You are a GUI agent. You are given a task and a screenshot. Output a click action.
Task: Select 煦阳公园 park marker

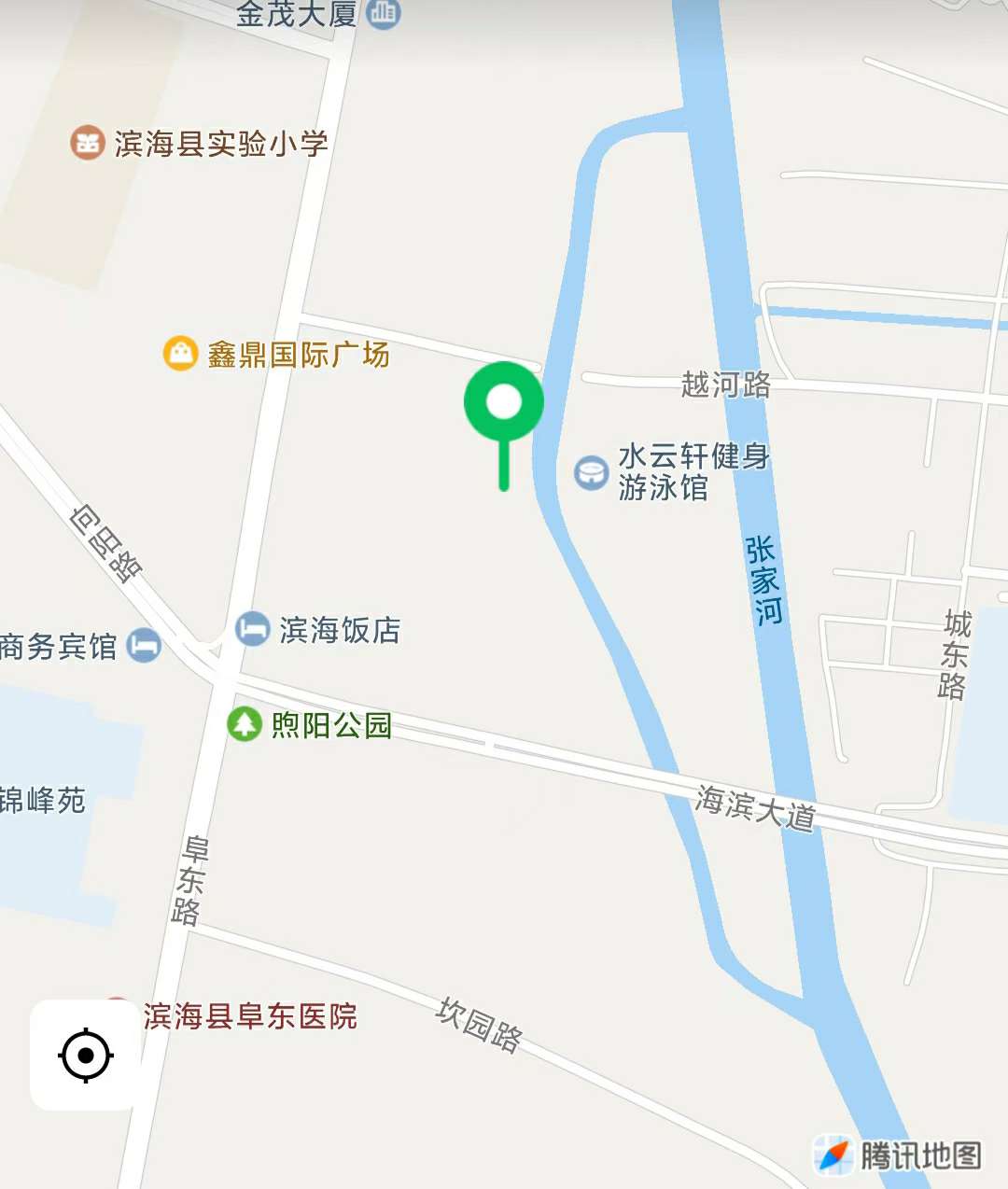pyautogui.click(x=245, y=723)
